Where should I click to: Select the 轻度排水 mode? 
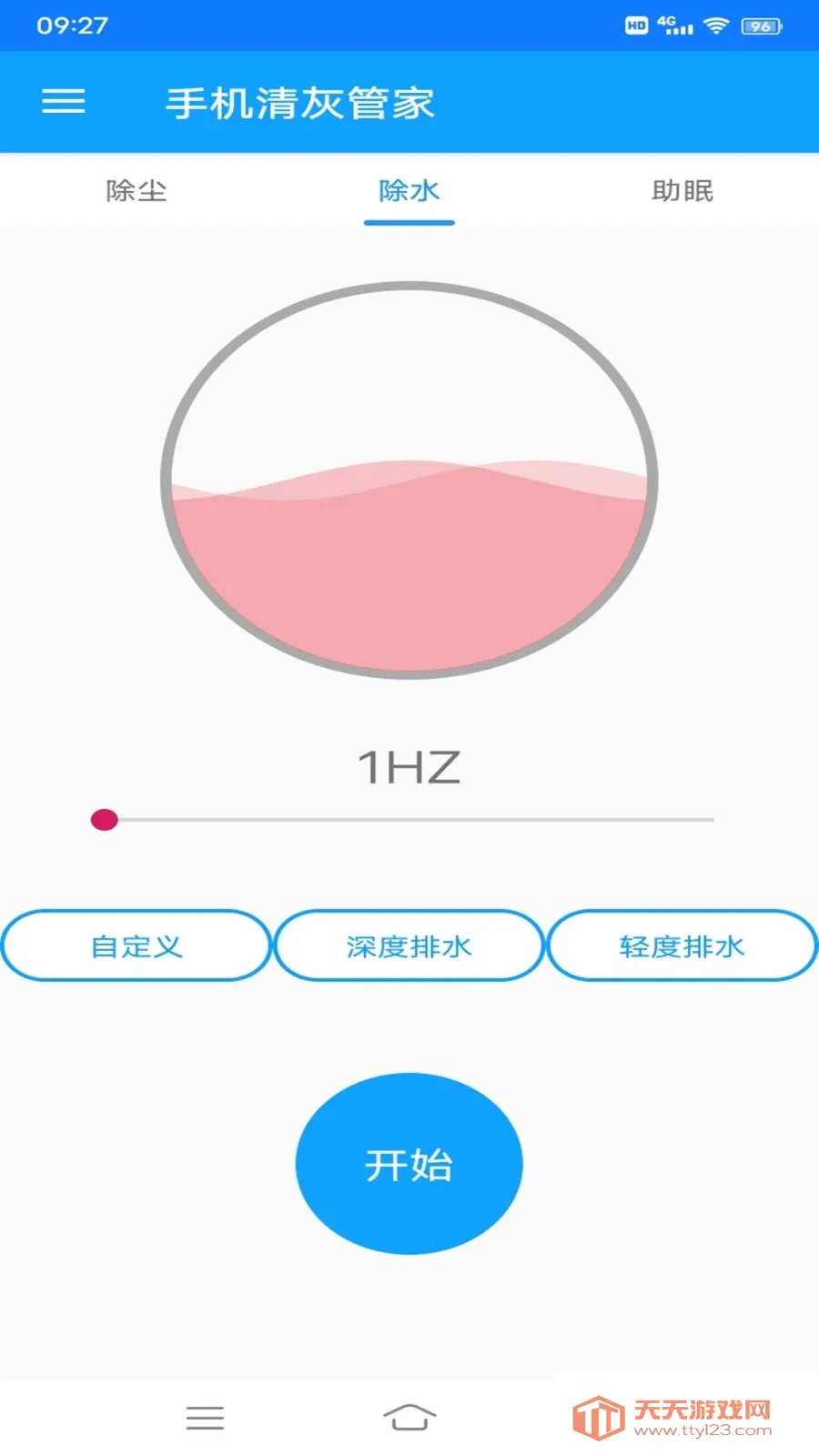[682, 945]
